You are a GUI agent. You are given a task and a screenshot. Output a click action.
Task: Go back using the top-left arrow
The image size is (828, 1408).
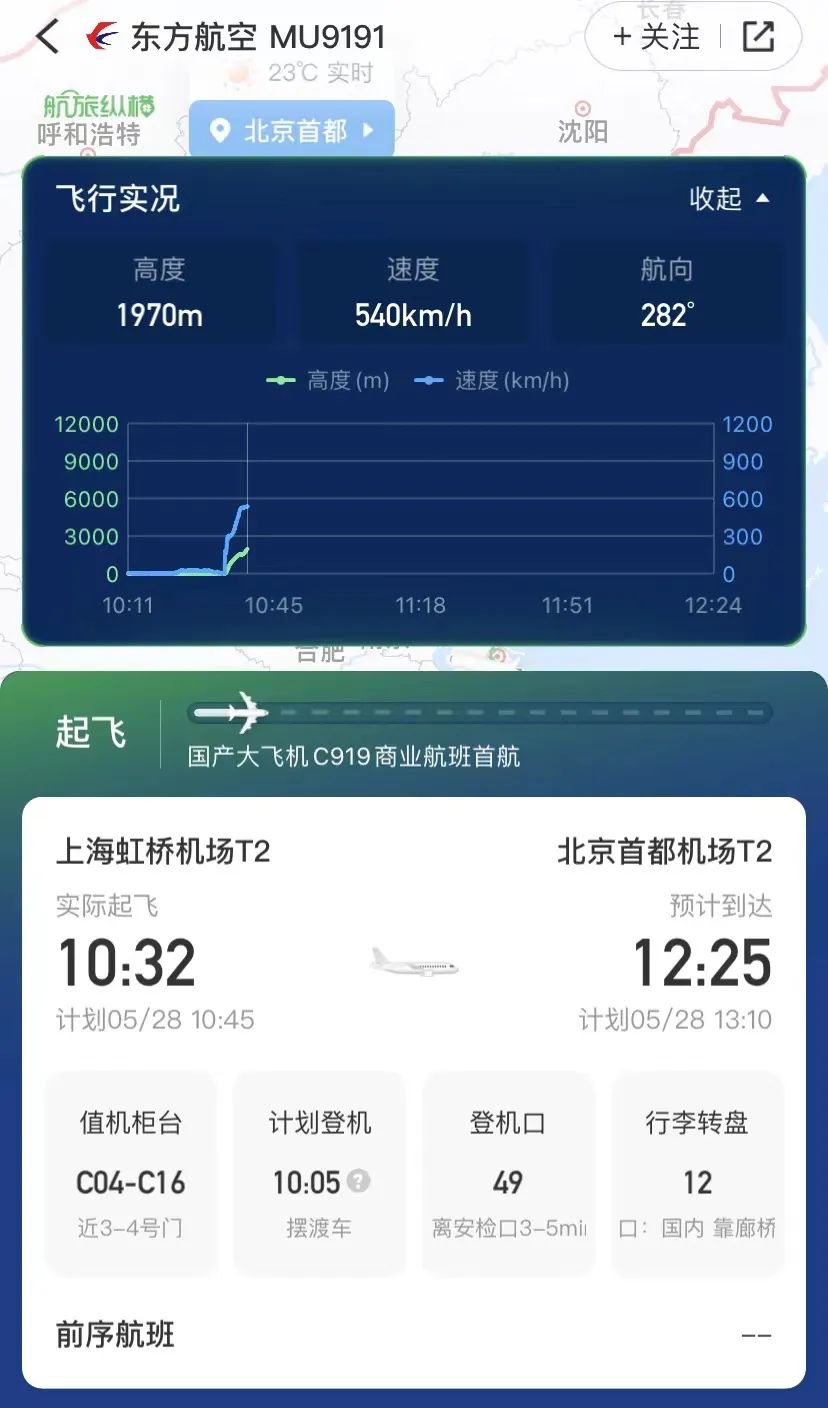(x=47, y=38)
